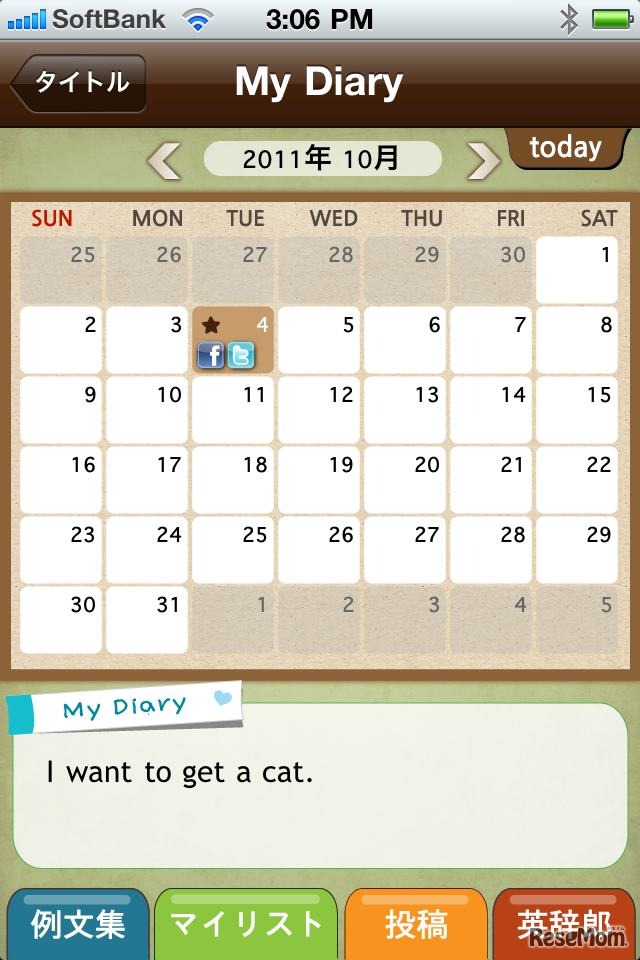Select October 1 on the calendar
Screen dimensions: 640x960
577,270
